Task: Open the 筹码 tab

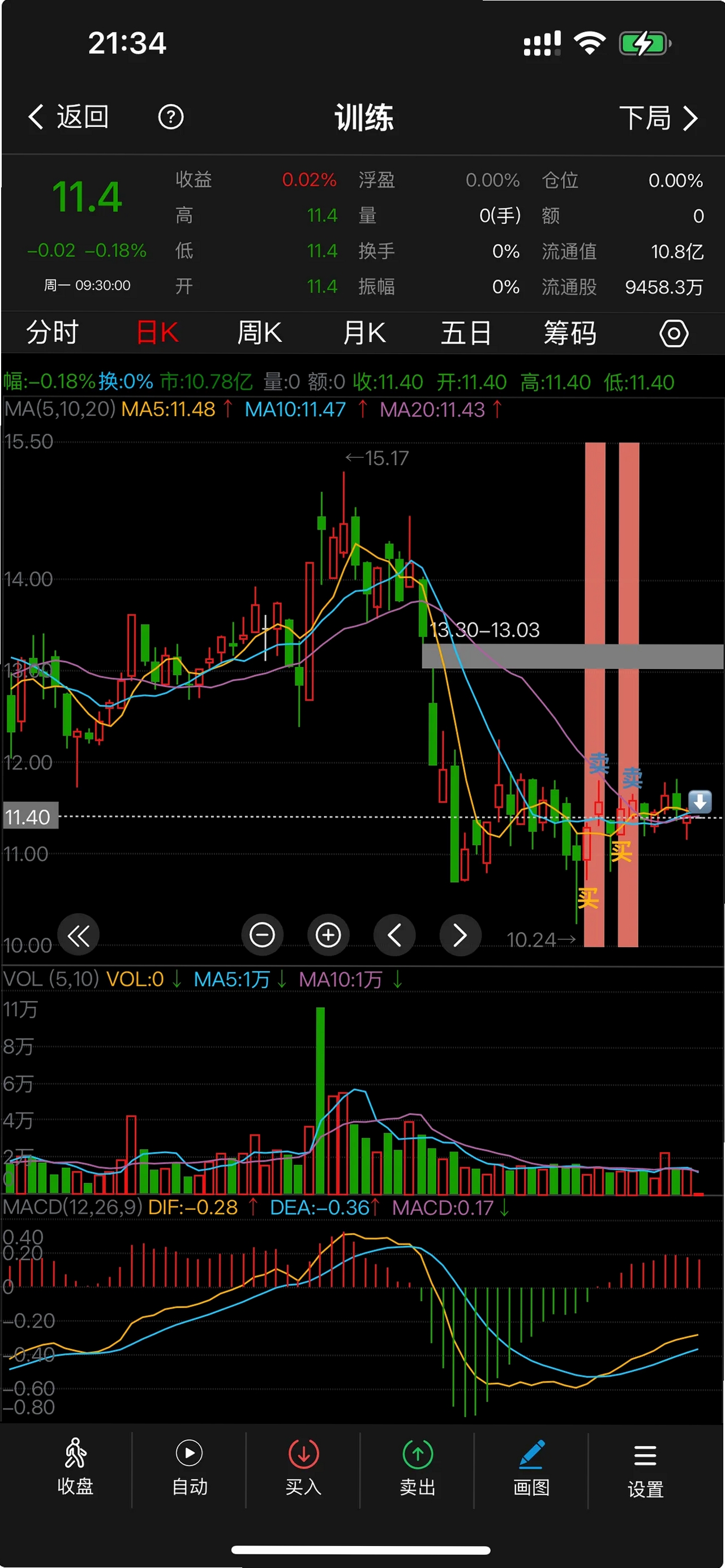Action: click(570, 332)
